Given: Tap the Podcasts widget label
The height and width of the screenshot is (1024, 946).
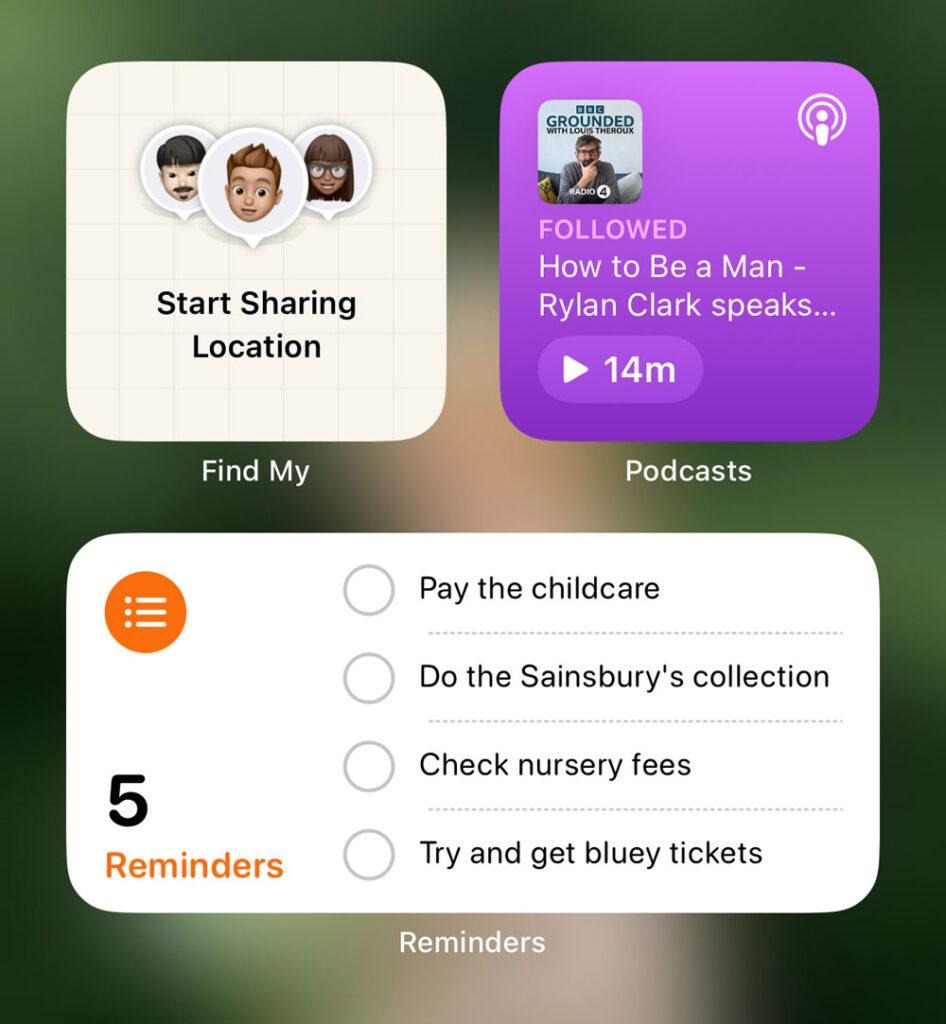Looking at the screenshot, I should coord(689,470).
